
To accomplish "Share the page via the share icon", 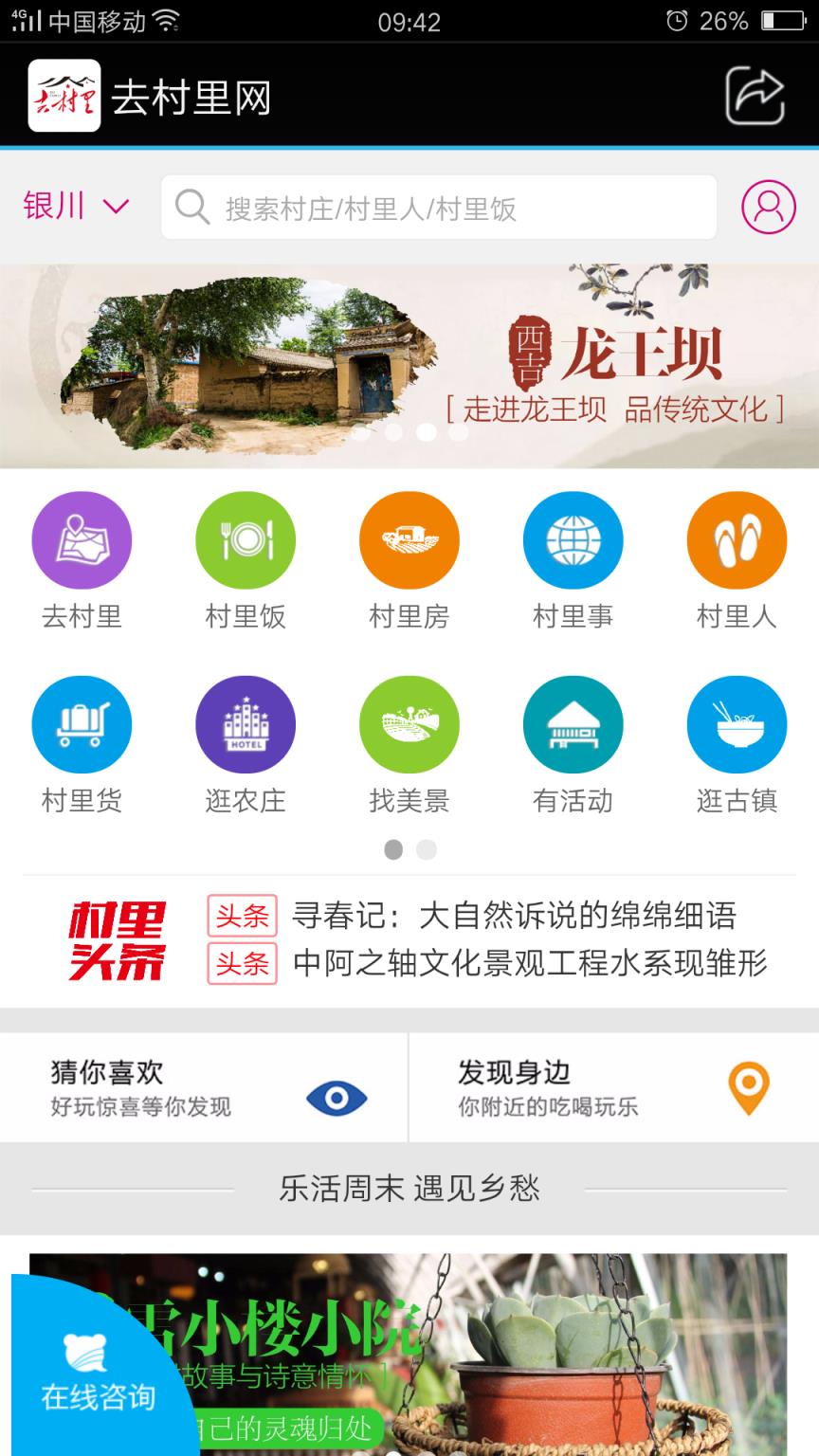I will click(755, 96).
